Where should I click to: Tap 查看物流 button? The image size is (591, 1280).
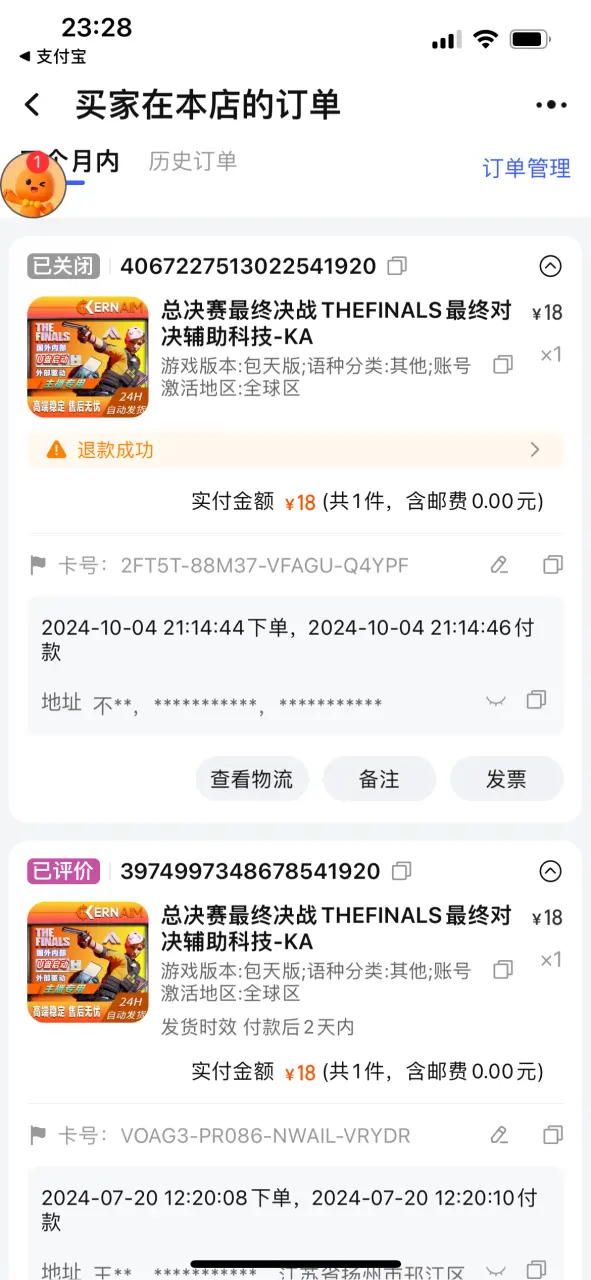252,779
